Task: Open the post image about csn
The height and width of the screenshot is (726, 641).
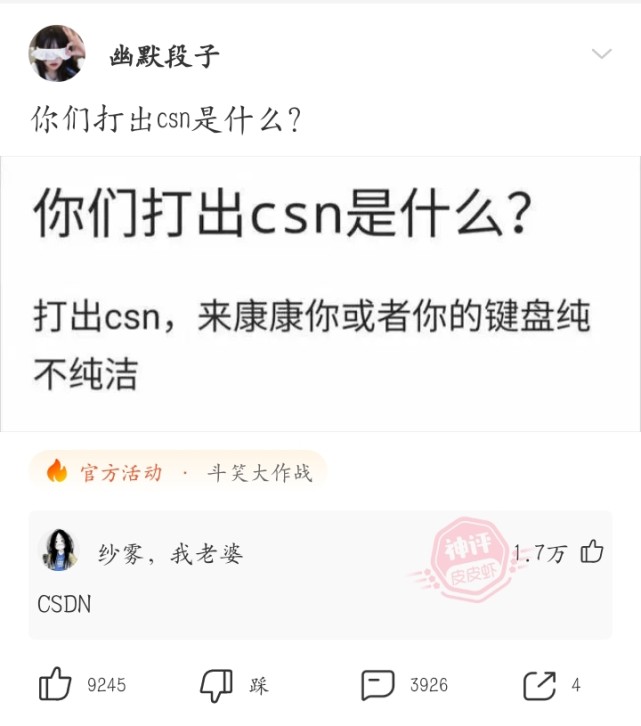Action: point(320,293)
